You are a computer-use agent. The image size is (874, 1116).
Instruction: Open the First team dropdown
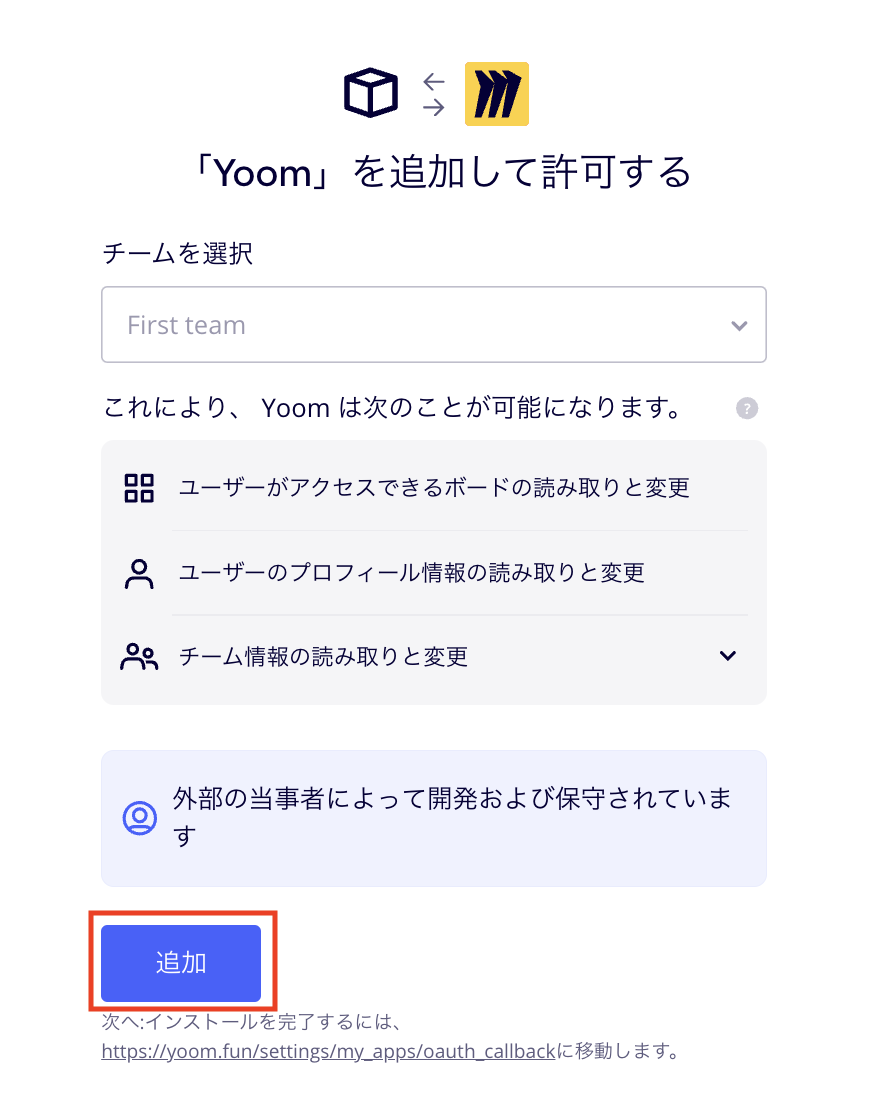point(433,325)
